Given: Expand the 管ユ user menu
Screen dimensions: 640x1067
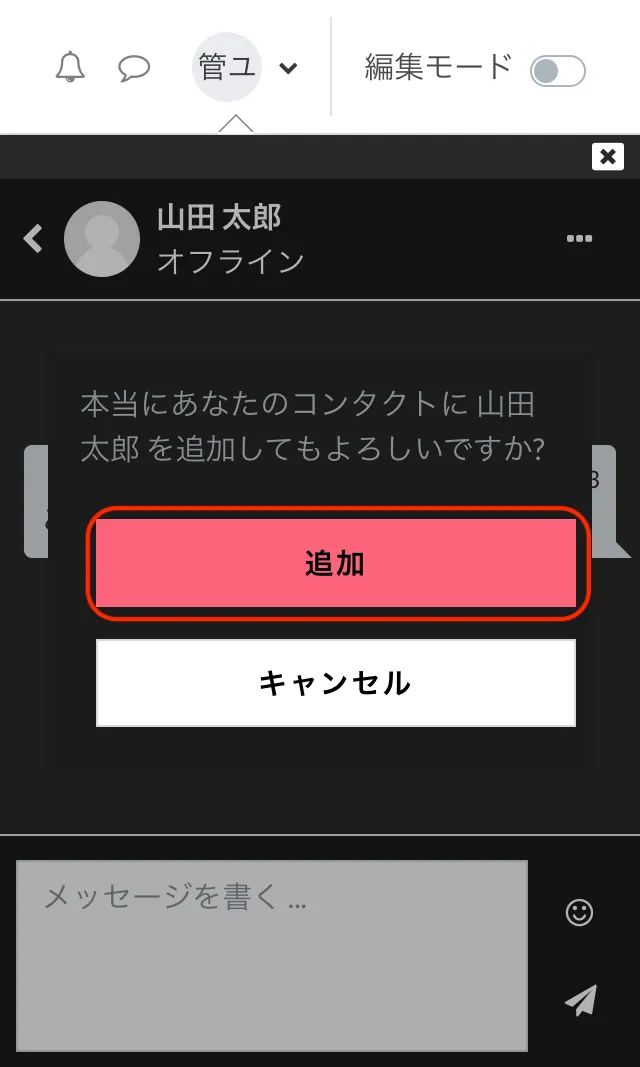Looking at the screenshot, I should click(x=246, y=68).
